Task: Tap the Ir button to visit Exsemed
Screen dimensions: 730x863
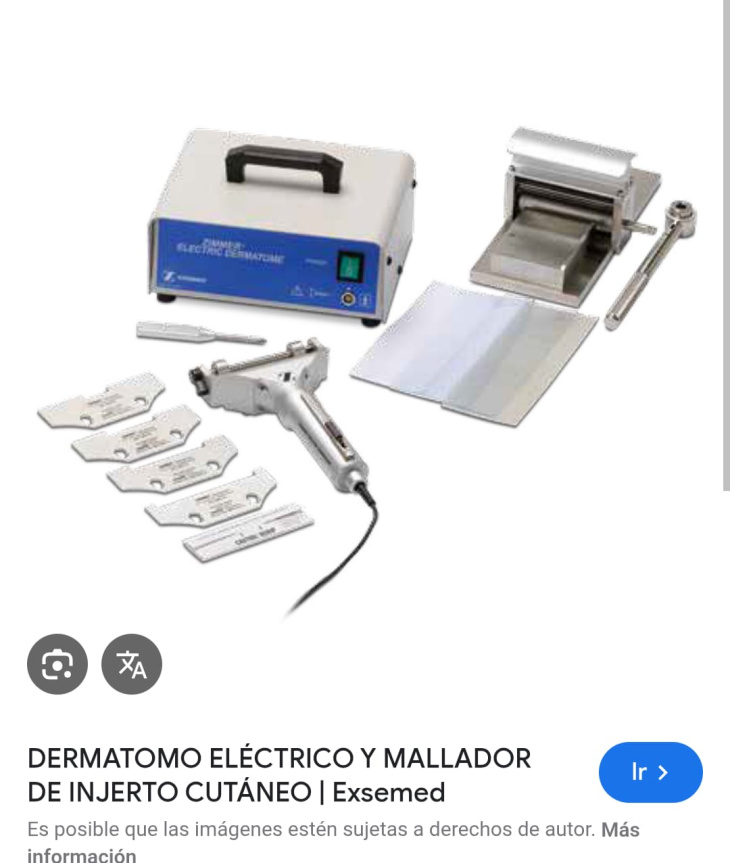Action: pyautogui.click(x=650, y=772)
